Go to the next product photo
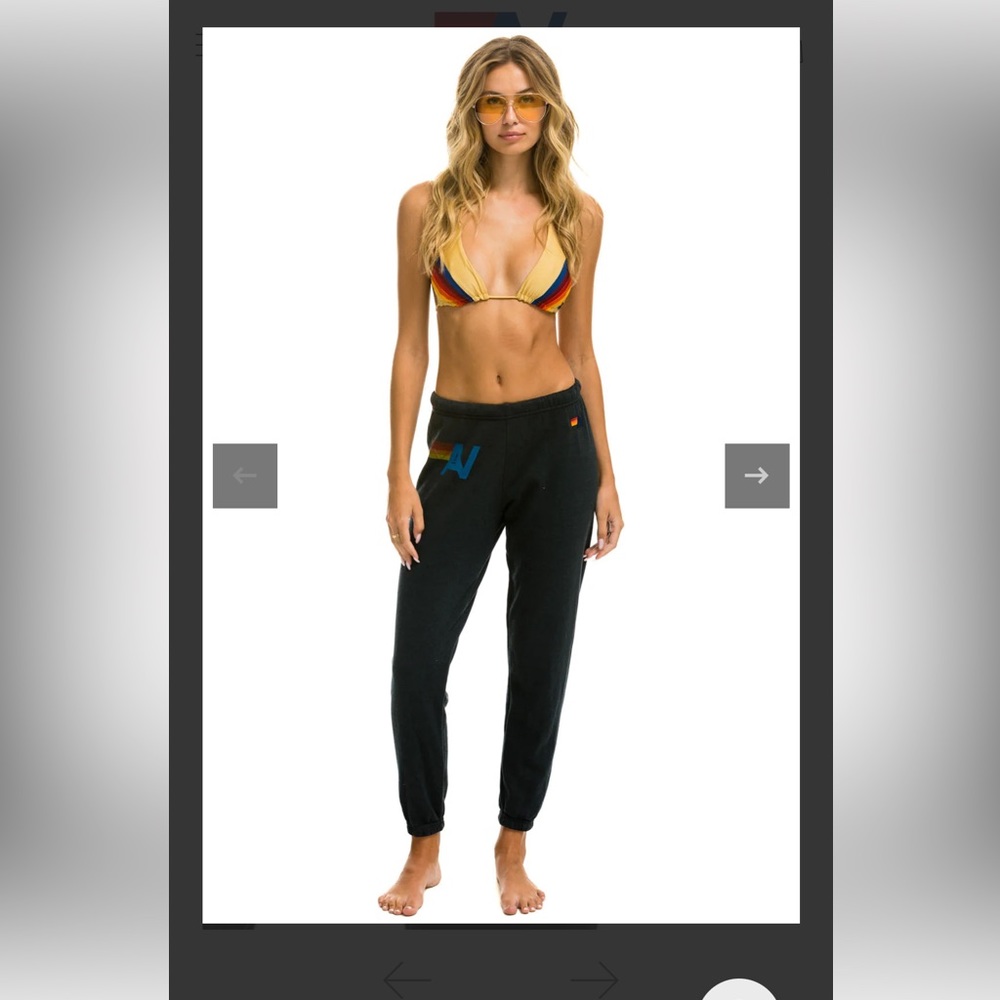Viewport: 1000px width, 1000px height. click(x=757, y=476)
